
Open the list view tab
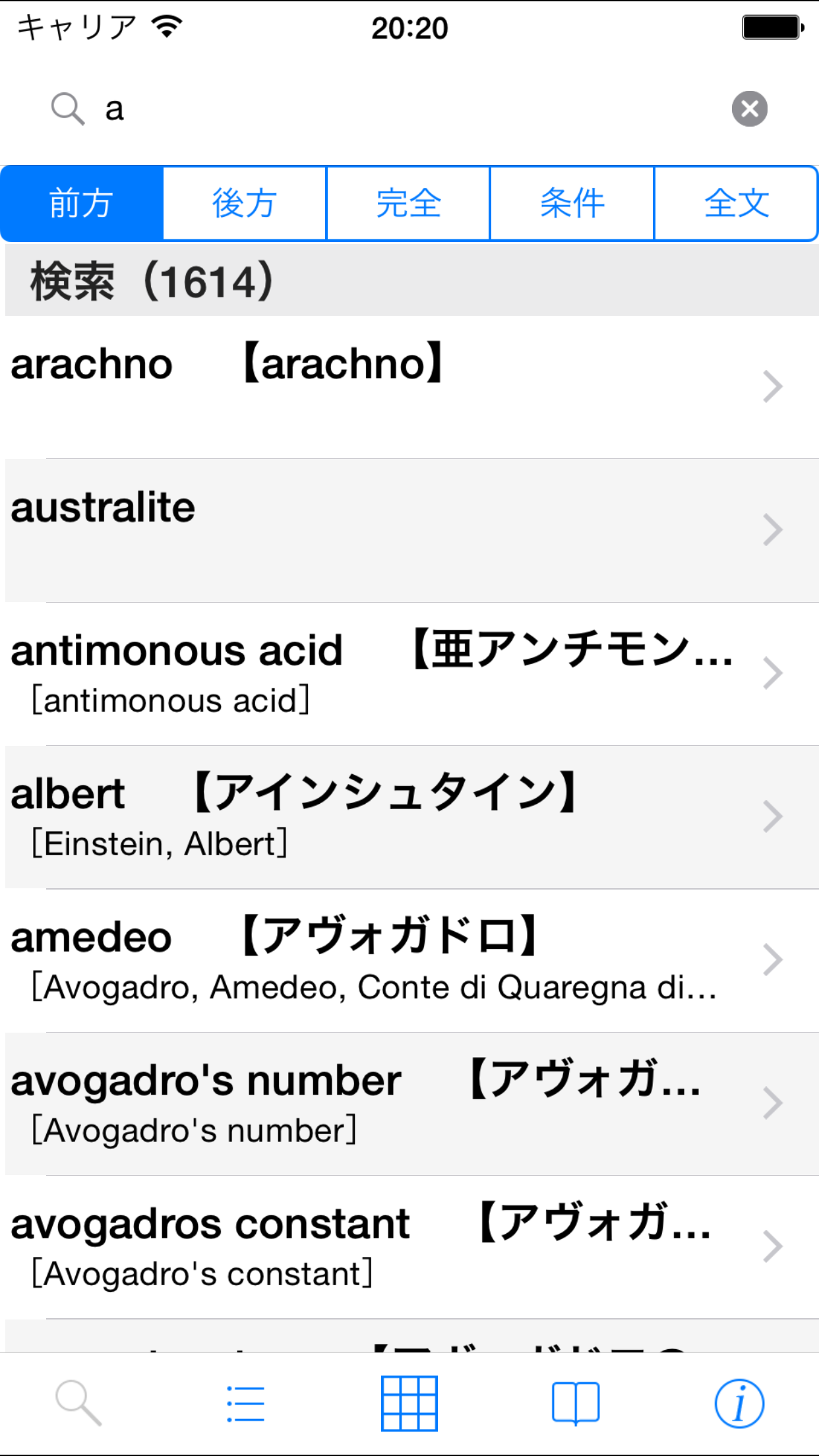click(x=245, y=1403)
